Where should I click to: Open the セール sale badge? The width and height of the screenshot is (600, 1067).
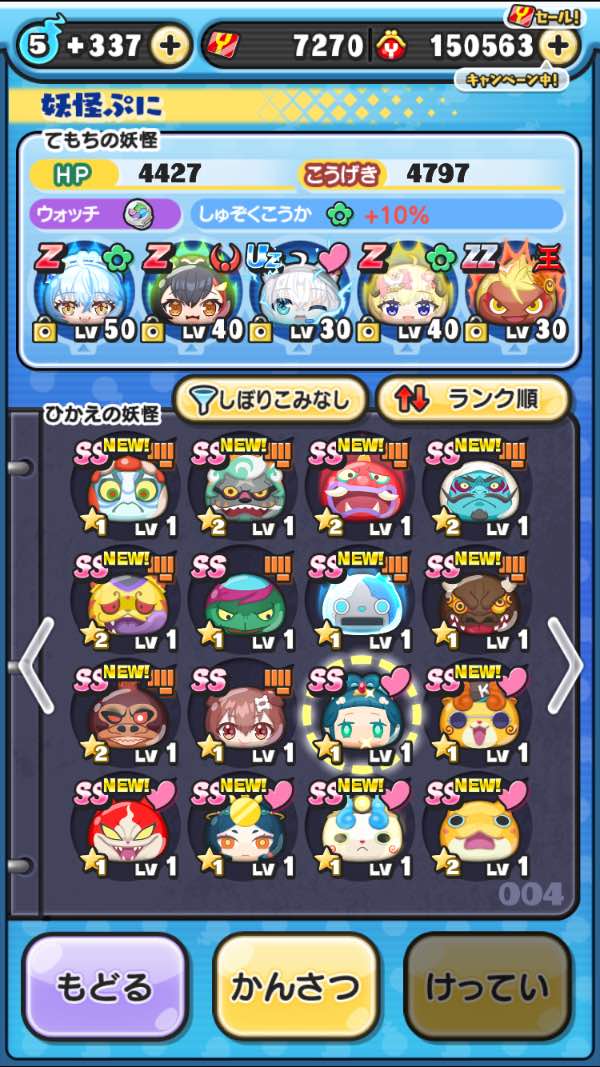(x=546, y=14)
